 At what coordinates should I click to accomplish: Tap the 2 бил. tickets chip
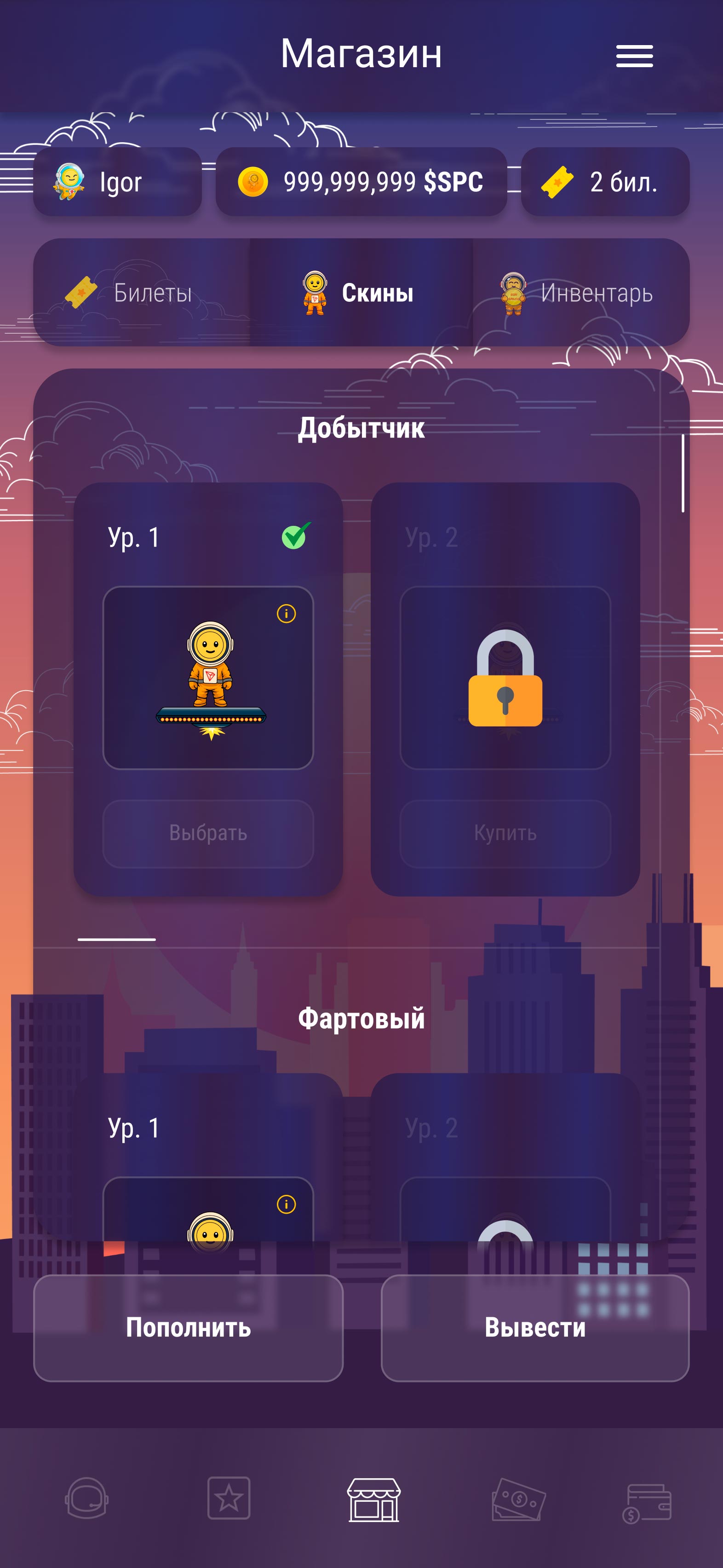pos(605,182)
